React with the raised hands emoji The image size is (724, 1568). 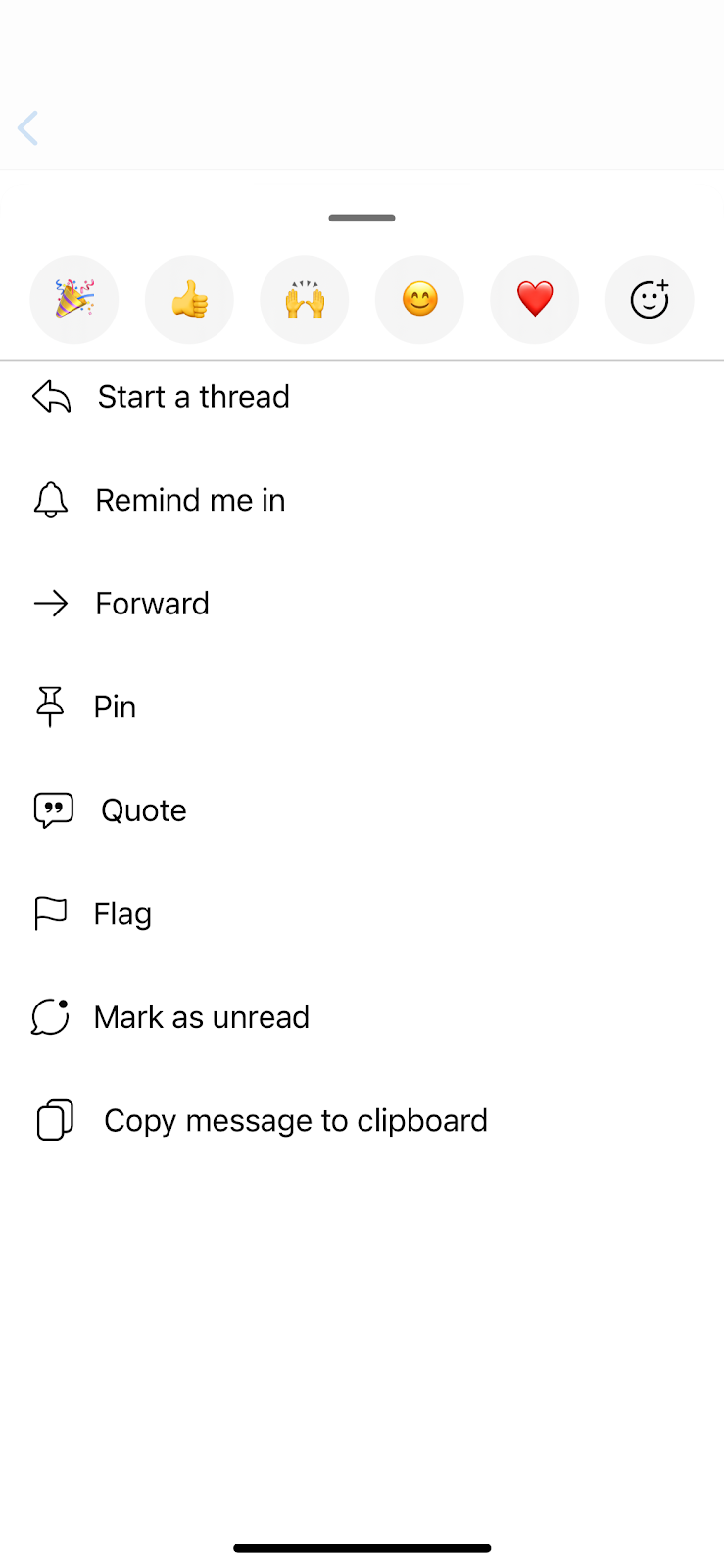click(305, 299)
